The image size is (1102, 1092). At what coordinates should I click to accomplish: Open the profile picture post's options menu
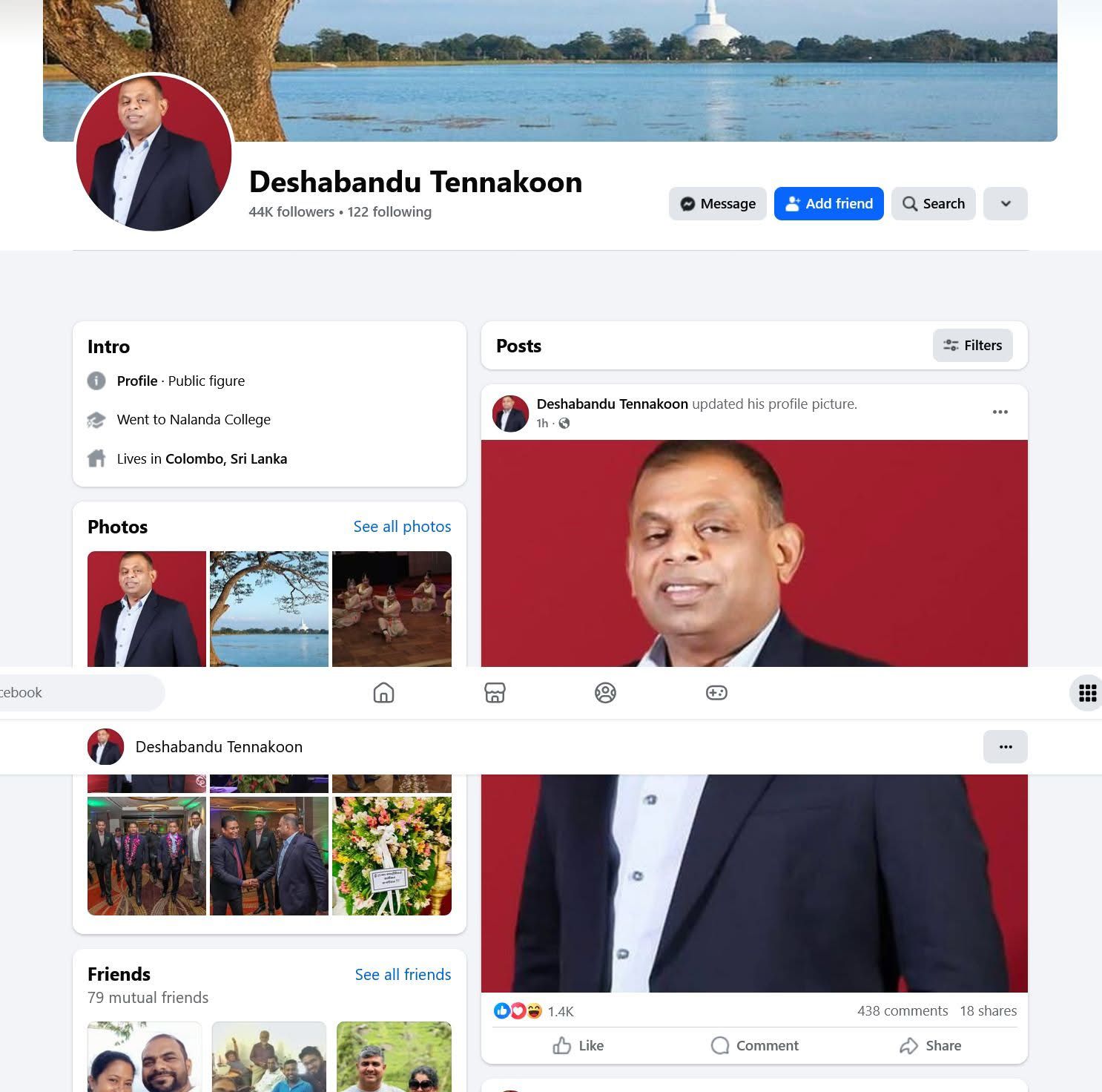click(1000, 412)
